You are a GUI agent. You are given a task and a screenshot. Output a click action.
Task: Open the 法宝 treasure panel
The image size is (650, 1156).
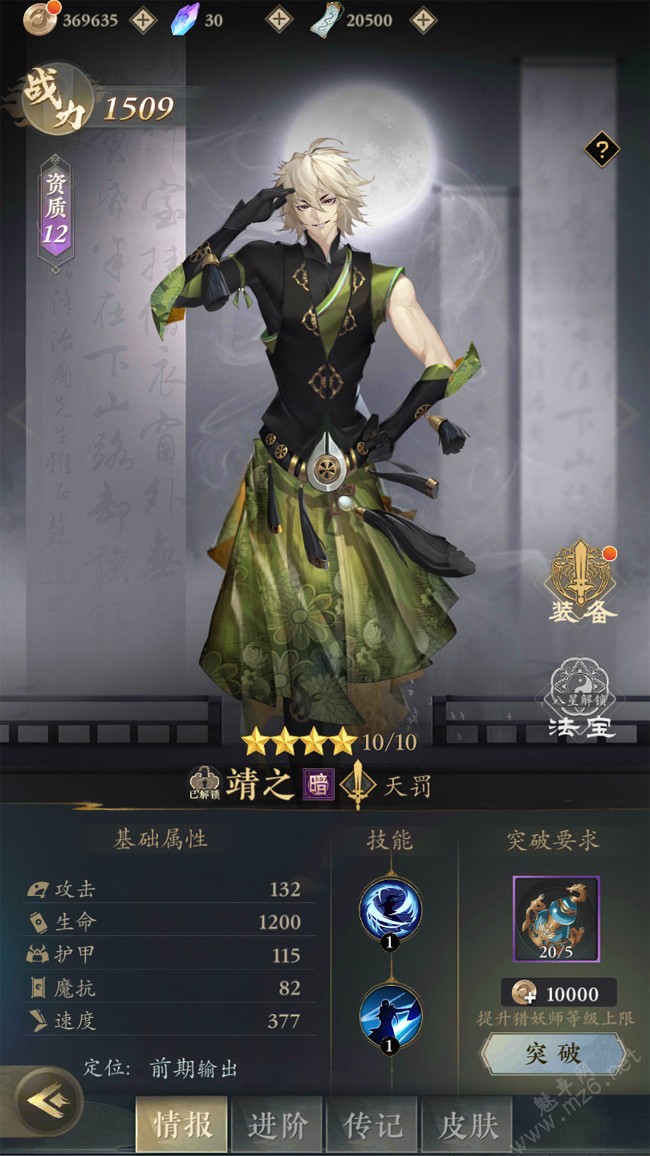coord(581,700)
